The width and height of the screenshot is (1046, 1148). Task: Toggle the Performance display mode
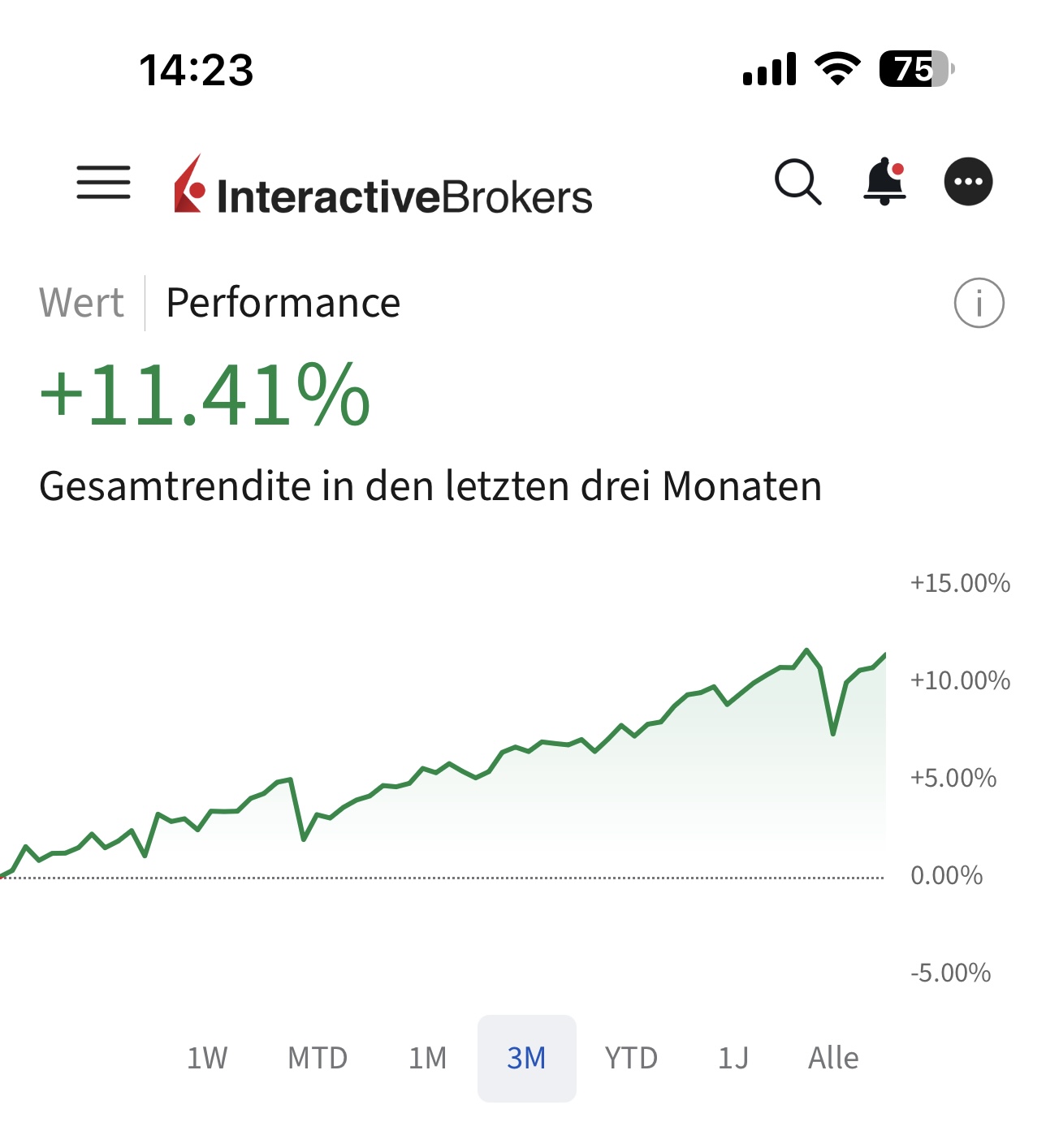282,302
